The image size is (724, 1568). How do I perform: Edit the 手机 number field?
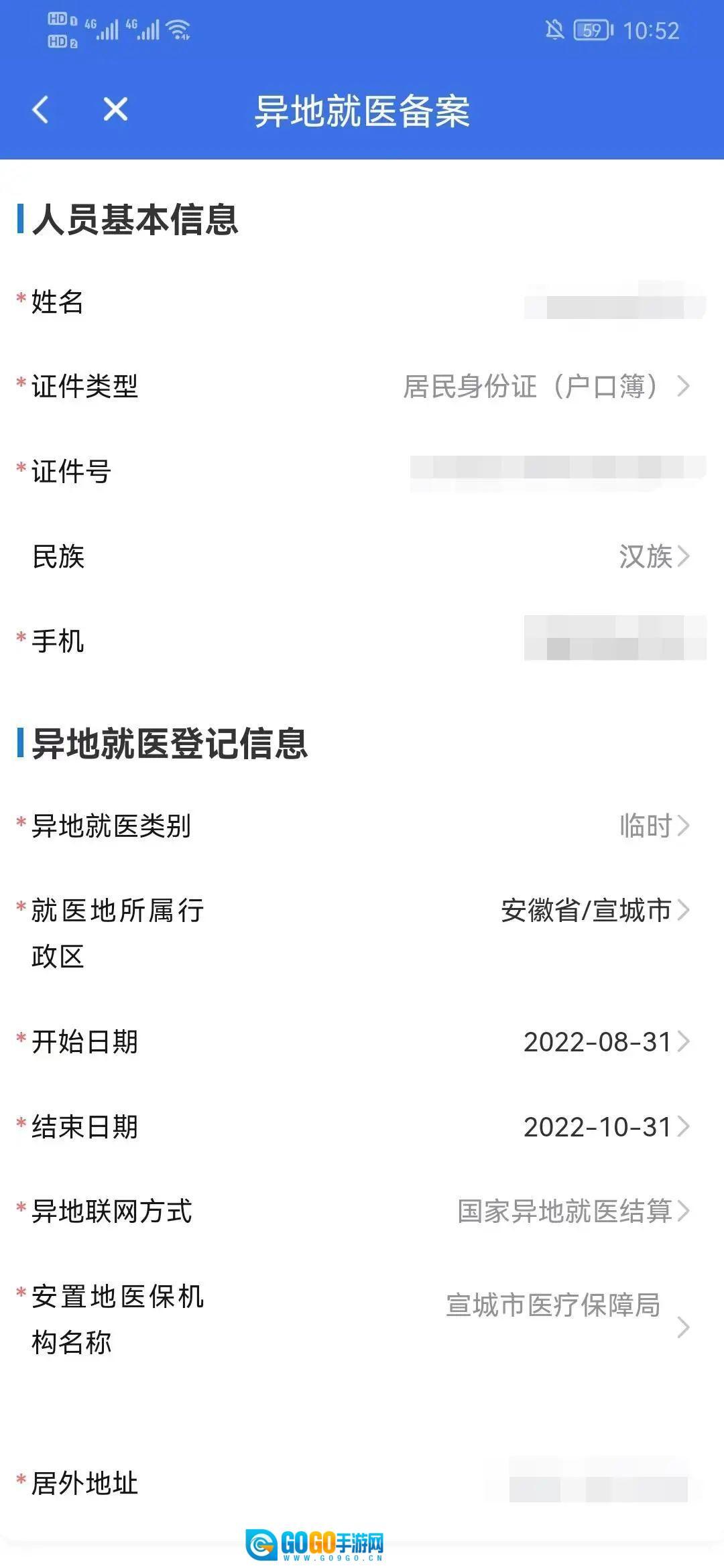613,640
